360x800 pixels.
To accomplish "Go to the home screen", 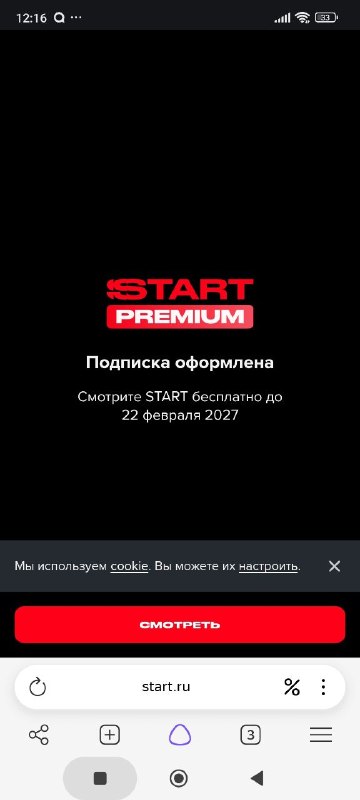I will pyautogui.click(x=178, y=778).
